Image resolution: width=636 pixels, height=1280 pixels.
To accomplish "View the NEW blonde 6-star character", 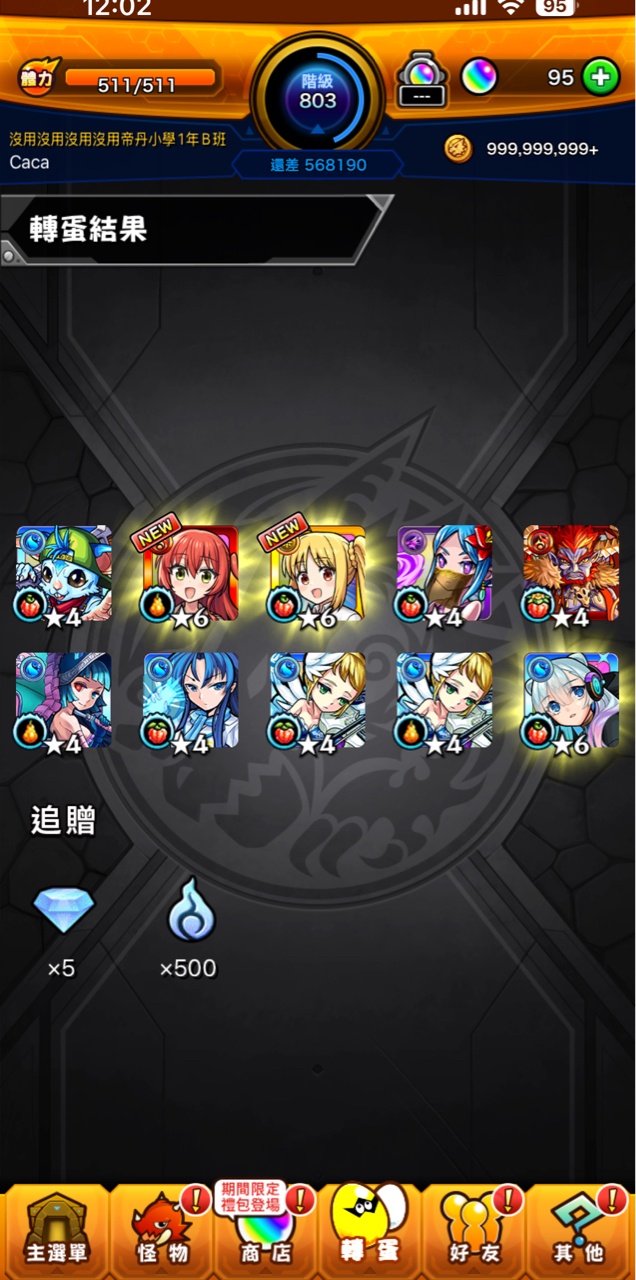I will pos(317,575).
